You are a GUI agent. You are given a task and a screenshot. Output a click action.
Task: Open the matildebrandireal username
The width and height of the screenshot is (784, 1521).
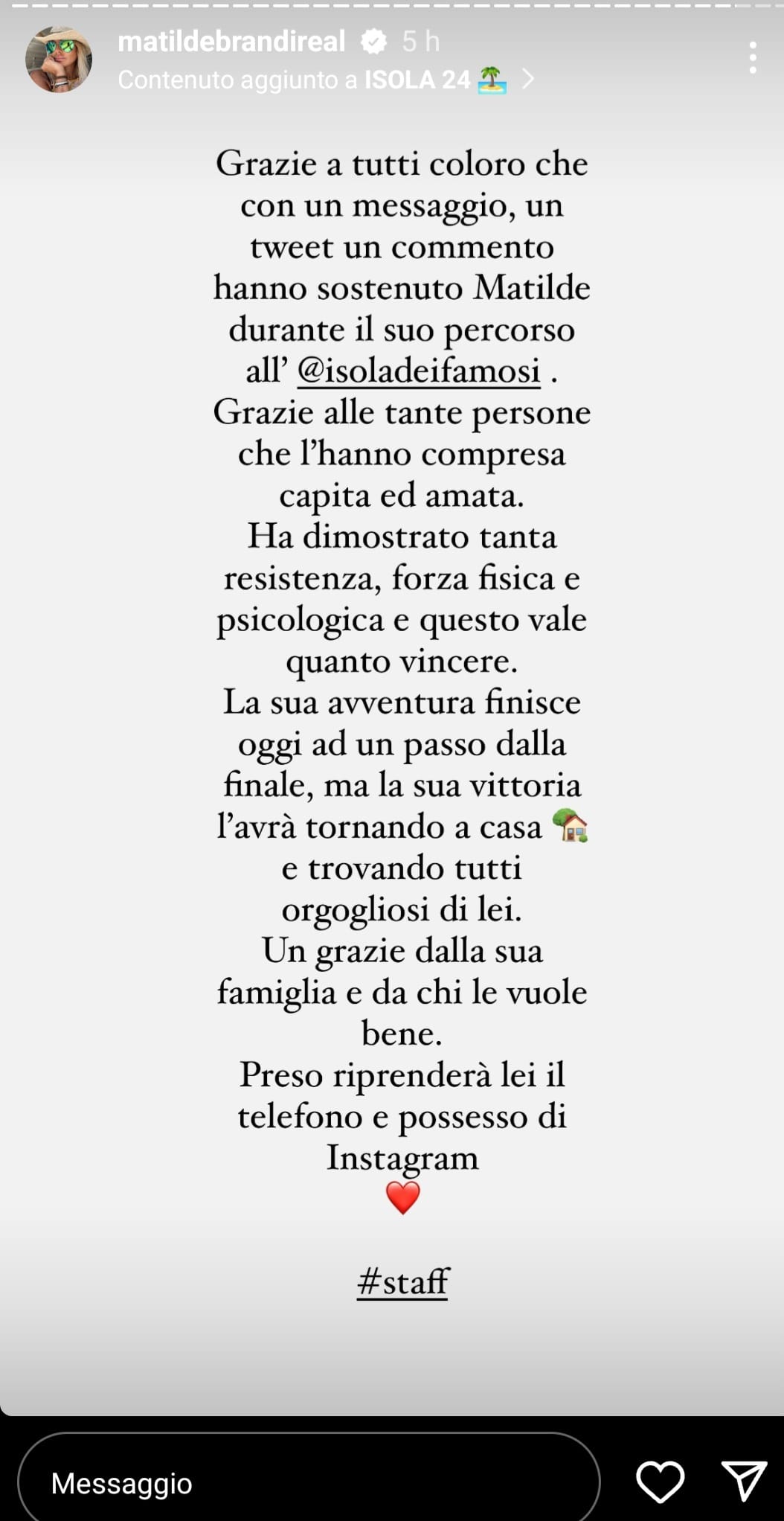pyautogui.click(x=231, y=42)
